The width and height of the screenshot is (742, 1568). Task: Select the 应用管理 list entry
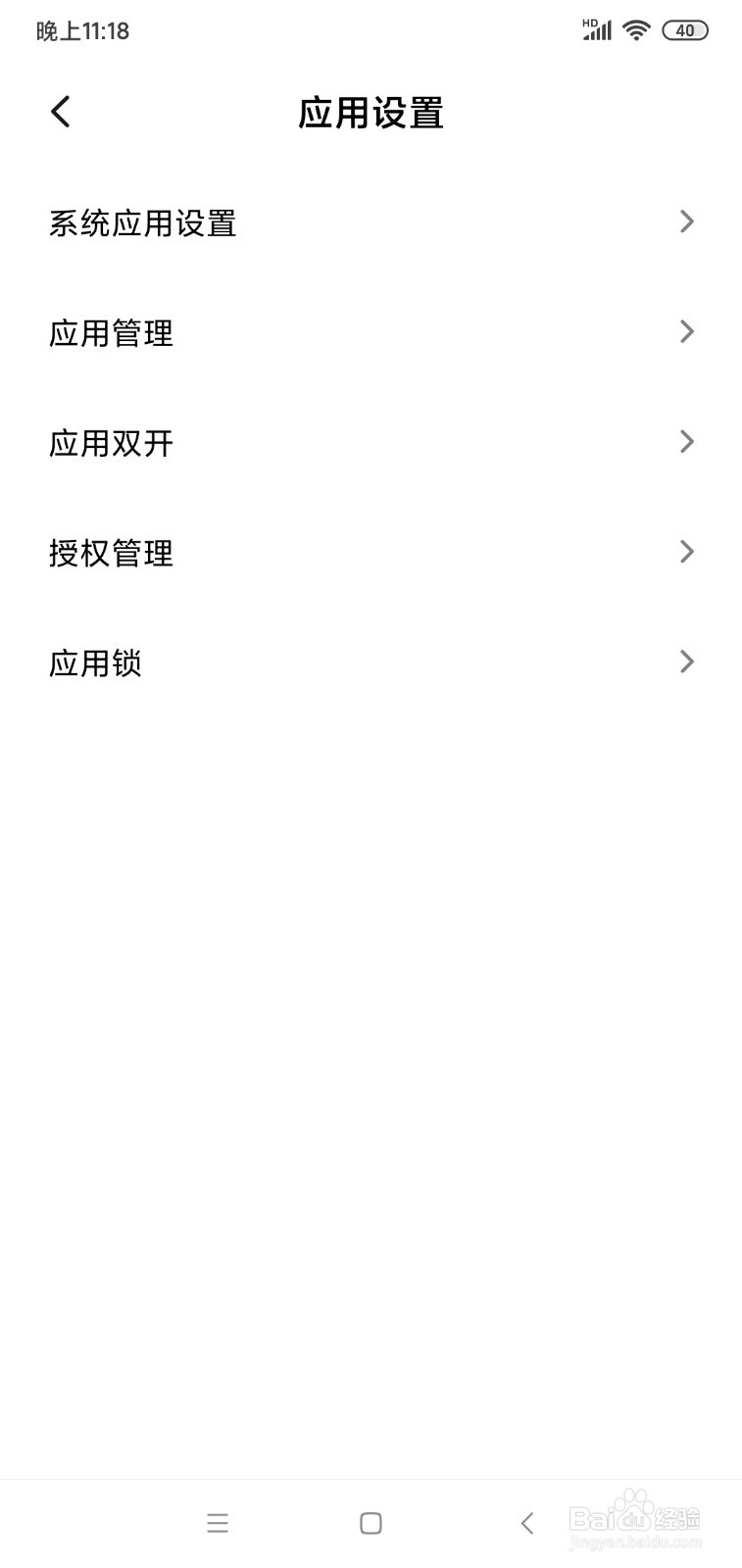point(111,332)
